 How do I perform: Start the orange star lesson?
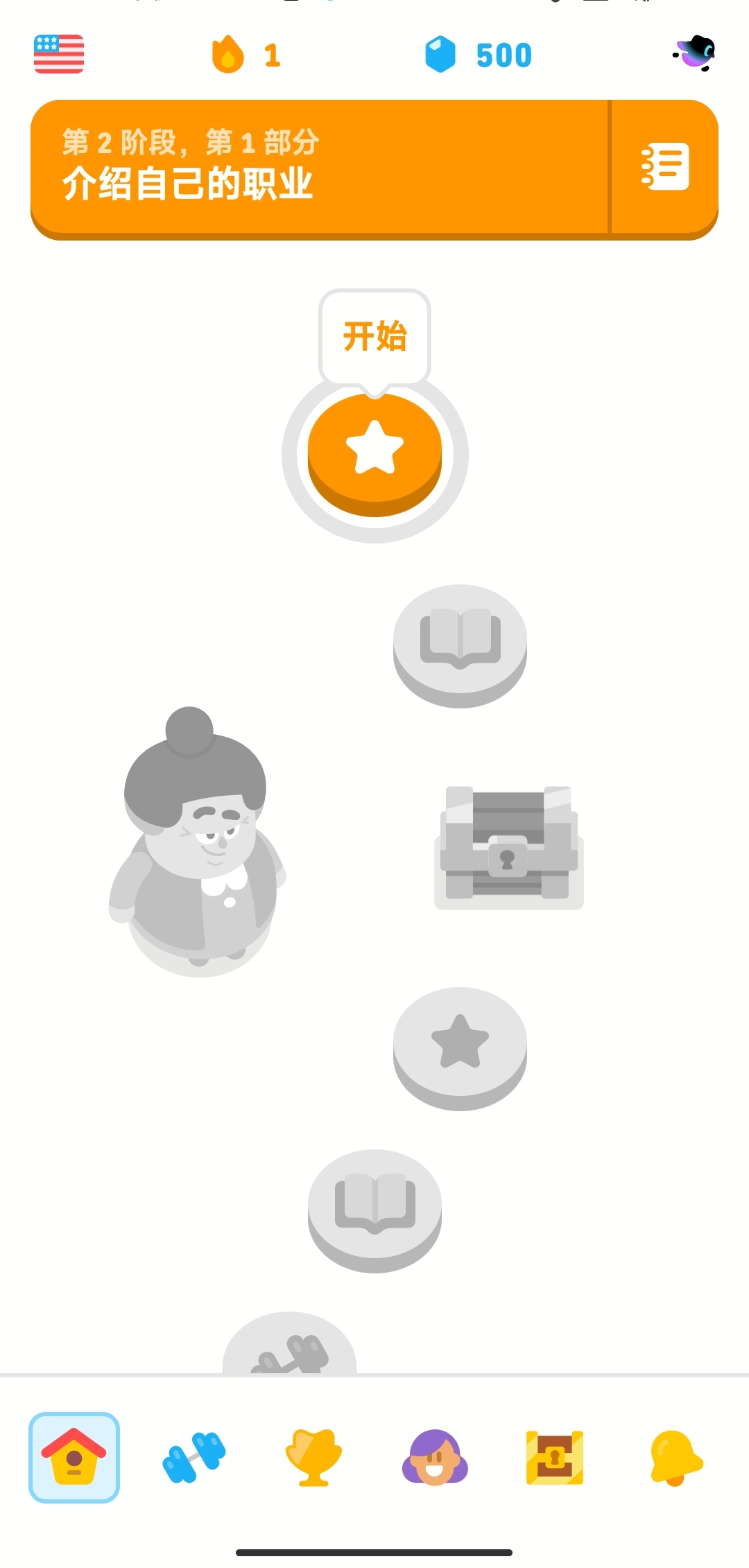pos(374,451)
